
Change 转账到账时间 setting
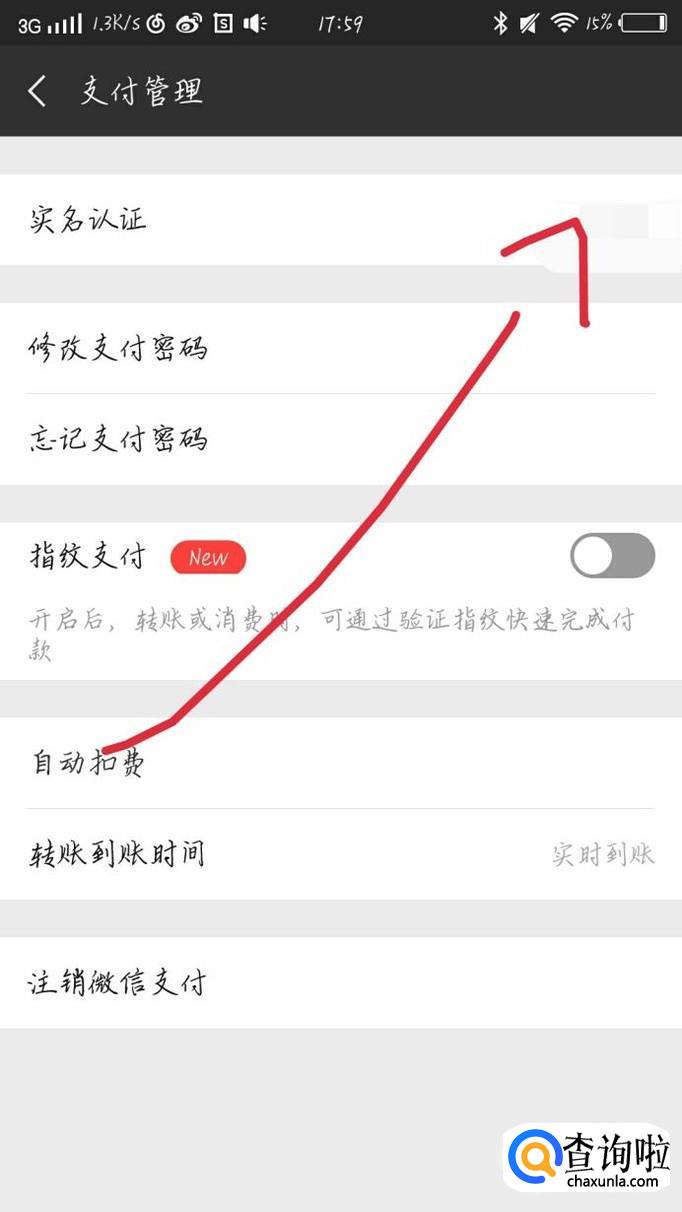click(340, 854)
